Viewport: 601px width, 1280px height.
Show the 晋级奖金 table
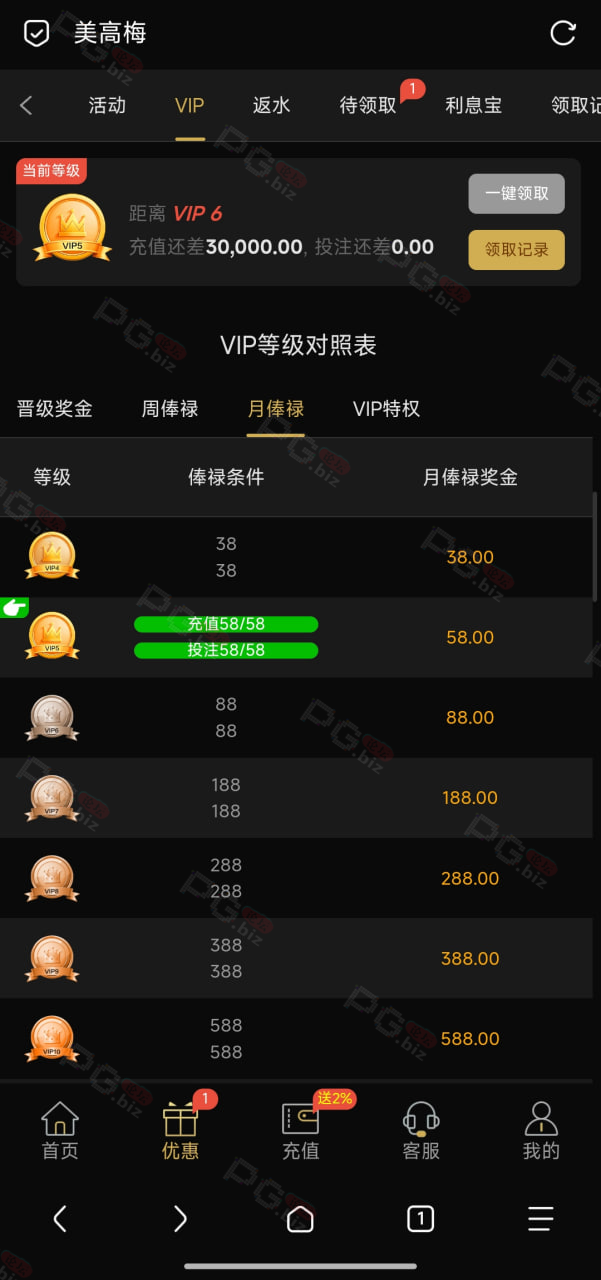click(55, 408)
